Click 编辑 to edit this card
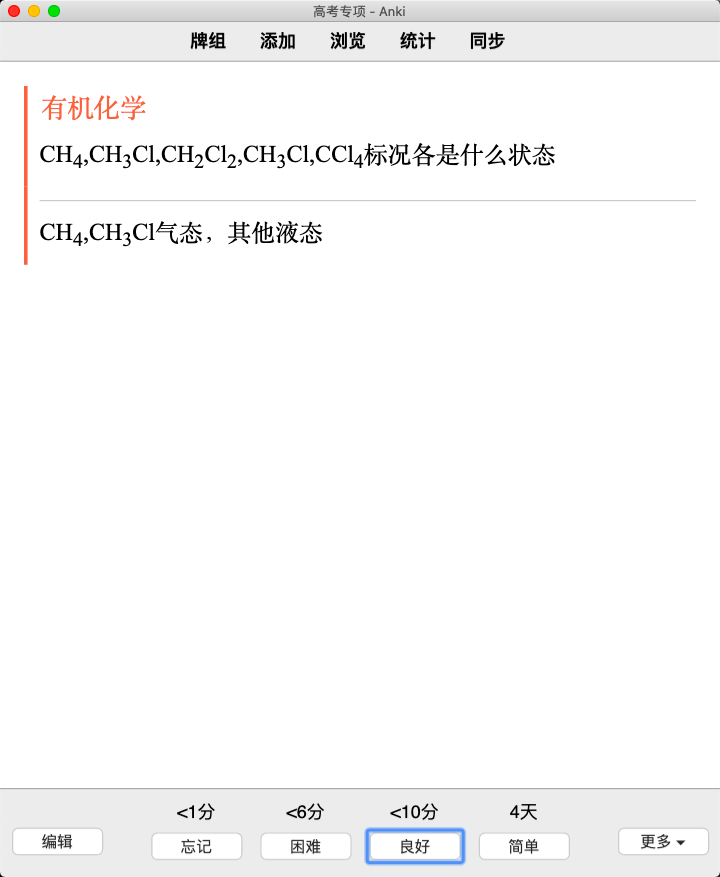Screen dimensions: 720x877 click(57, 842)
